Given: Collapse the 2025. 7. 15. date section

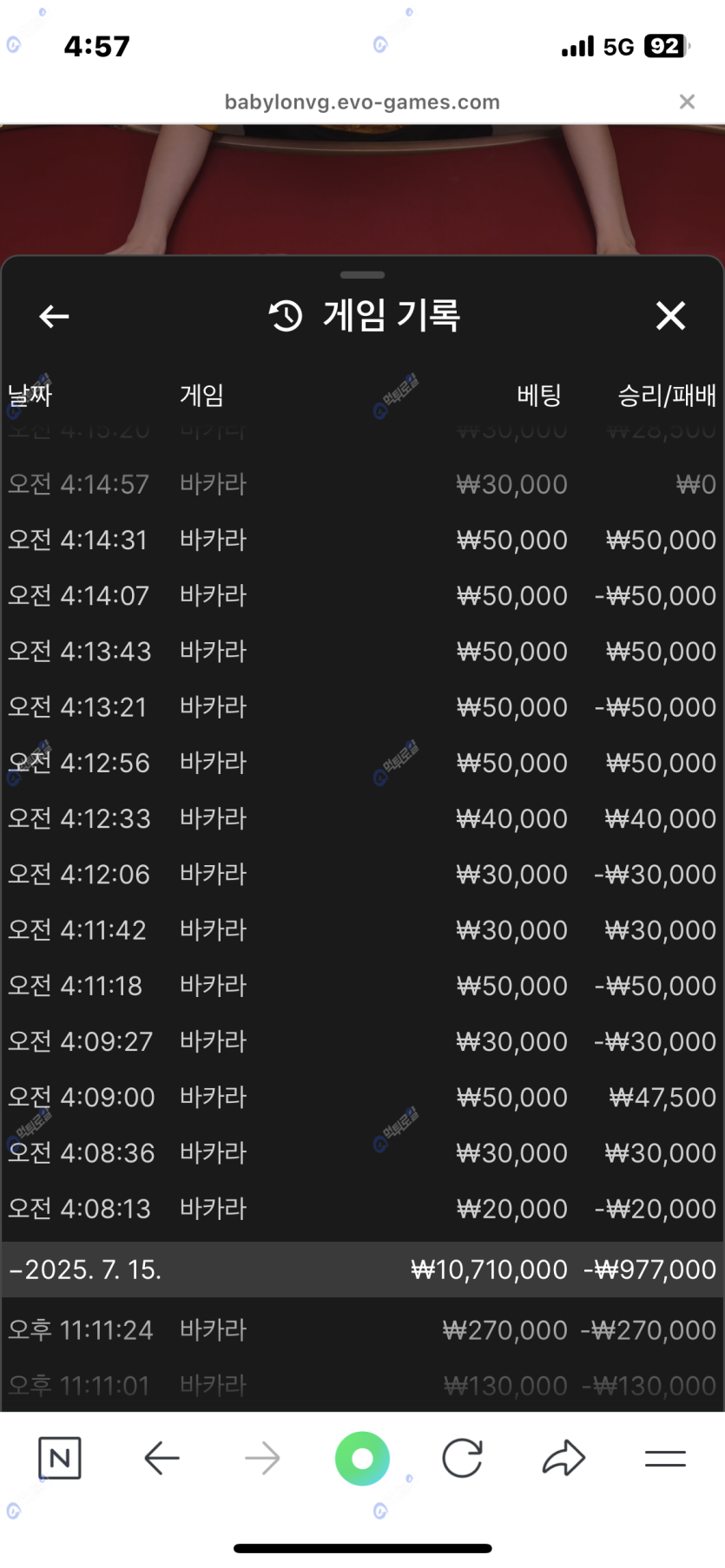Looking at the screenshot, I should tap(87, 1269).
